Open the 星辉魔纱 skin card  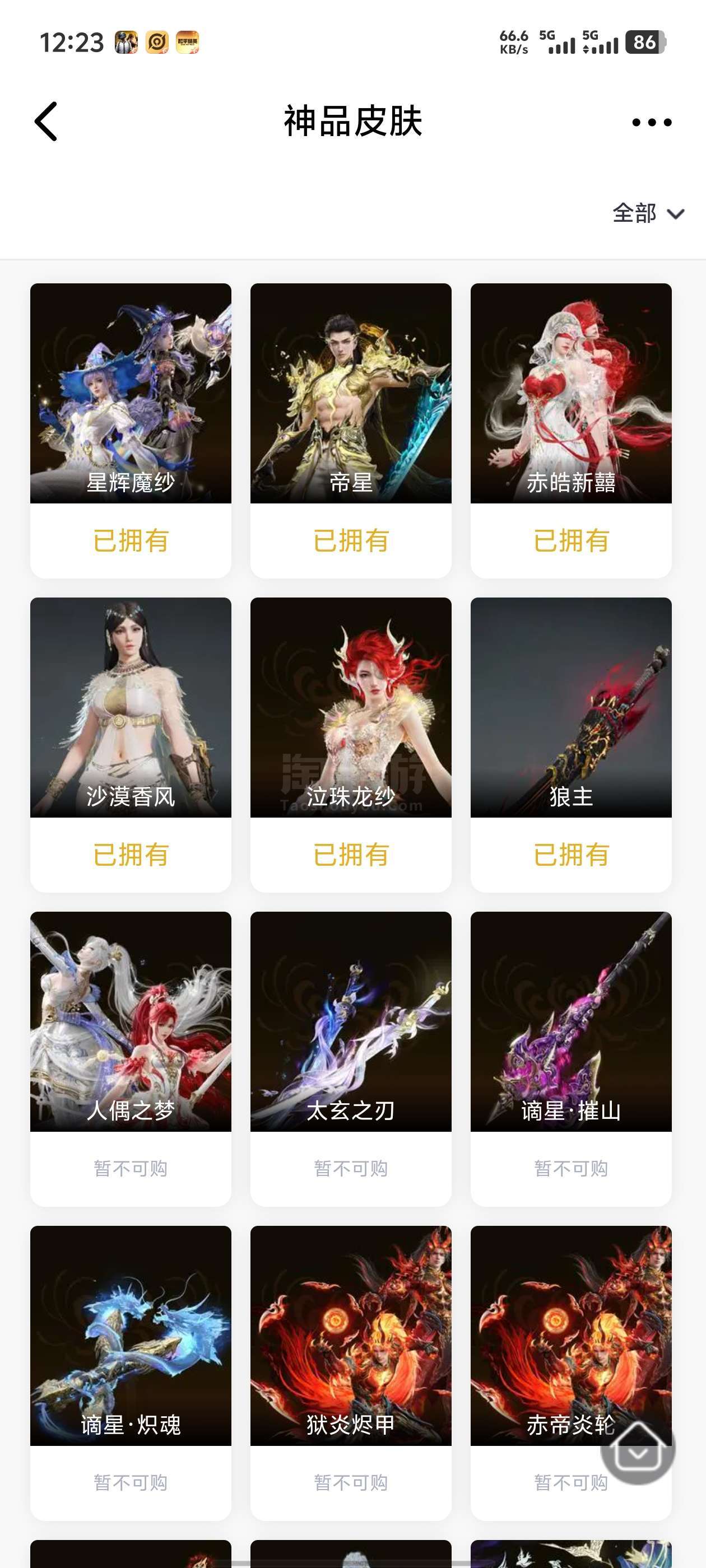(x=131, y=430)
